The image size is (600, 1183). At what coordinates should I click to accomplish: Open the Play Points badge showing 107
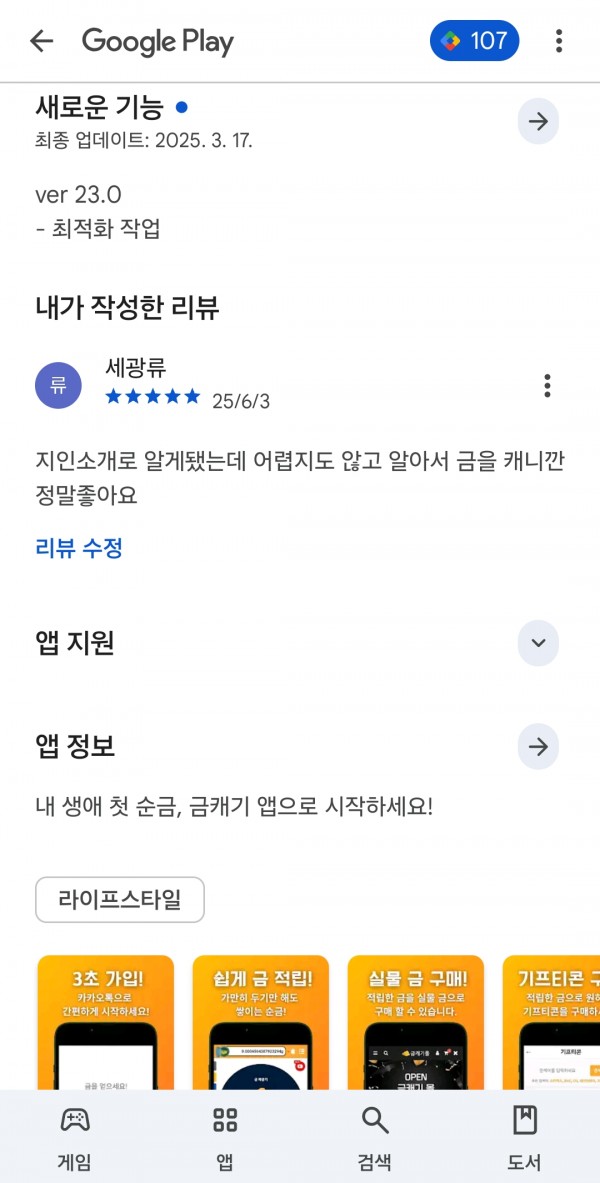pos(475,41)
